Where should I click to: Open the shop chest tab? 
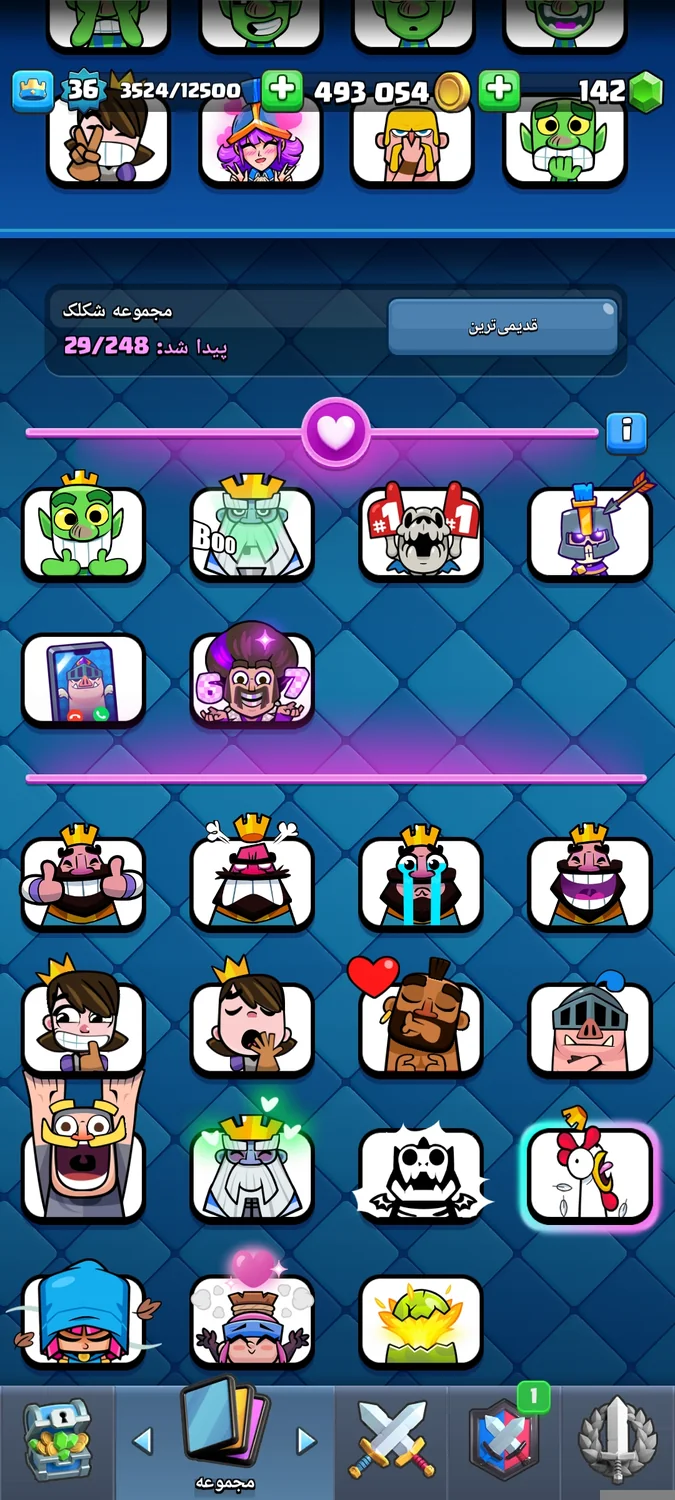[x=57, y=1440]
